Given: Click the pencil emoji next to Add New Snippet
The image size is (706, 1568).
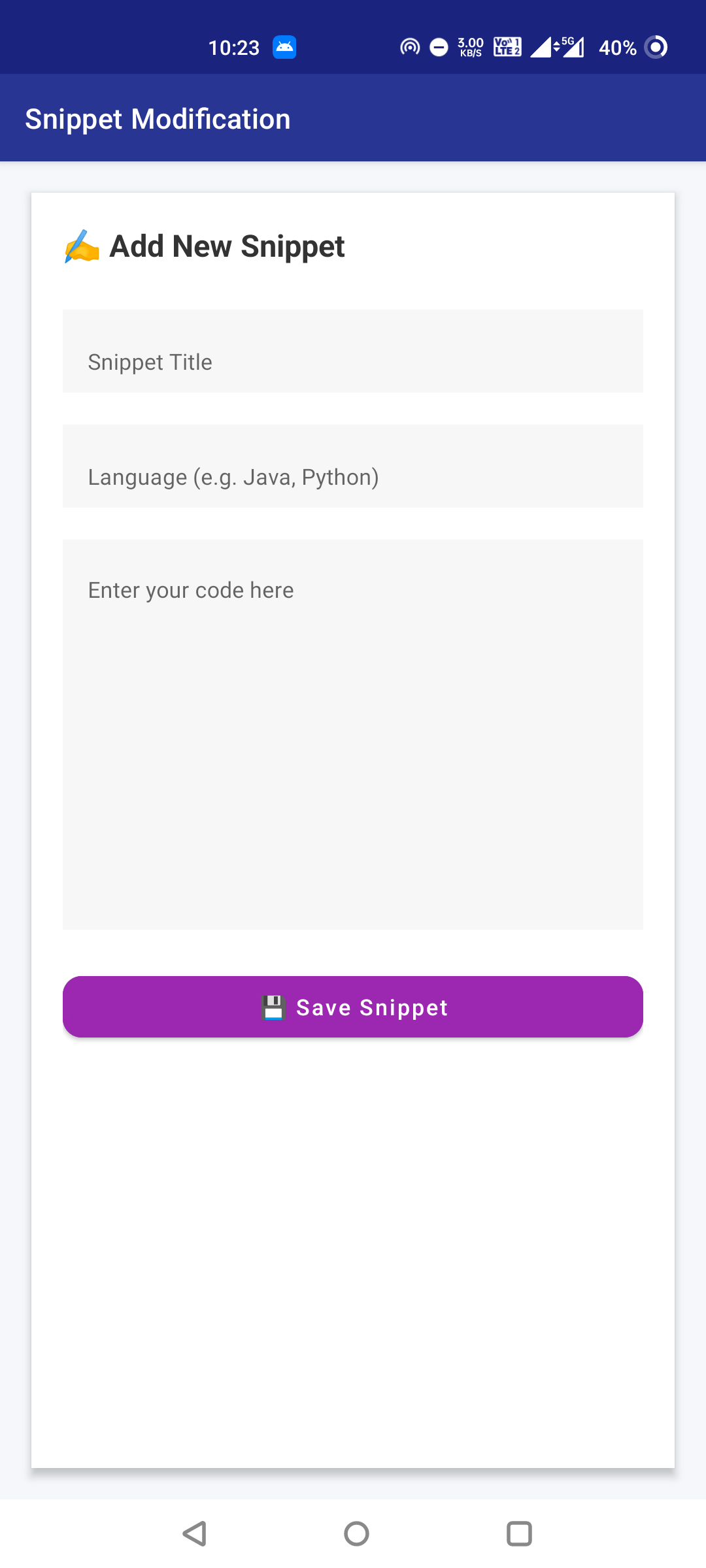Looking at the screenshot, I should click(x=81, y=247).
